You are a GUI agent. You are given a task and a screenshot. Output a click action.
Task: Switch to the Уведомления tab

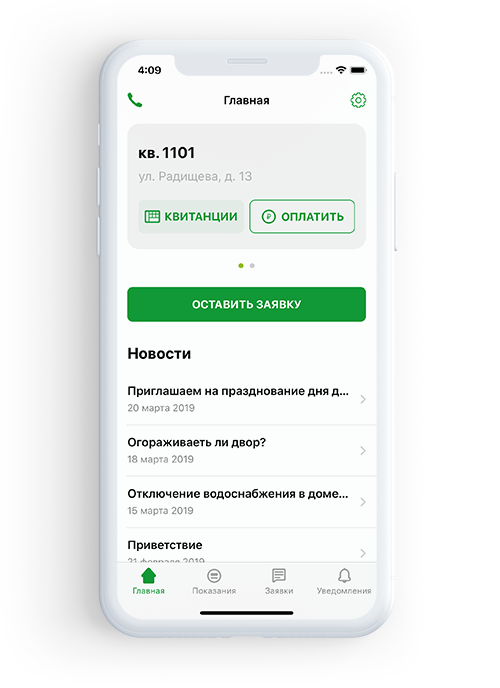[x=344, y=581]
